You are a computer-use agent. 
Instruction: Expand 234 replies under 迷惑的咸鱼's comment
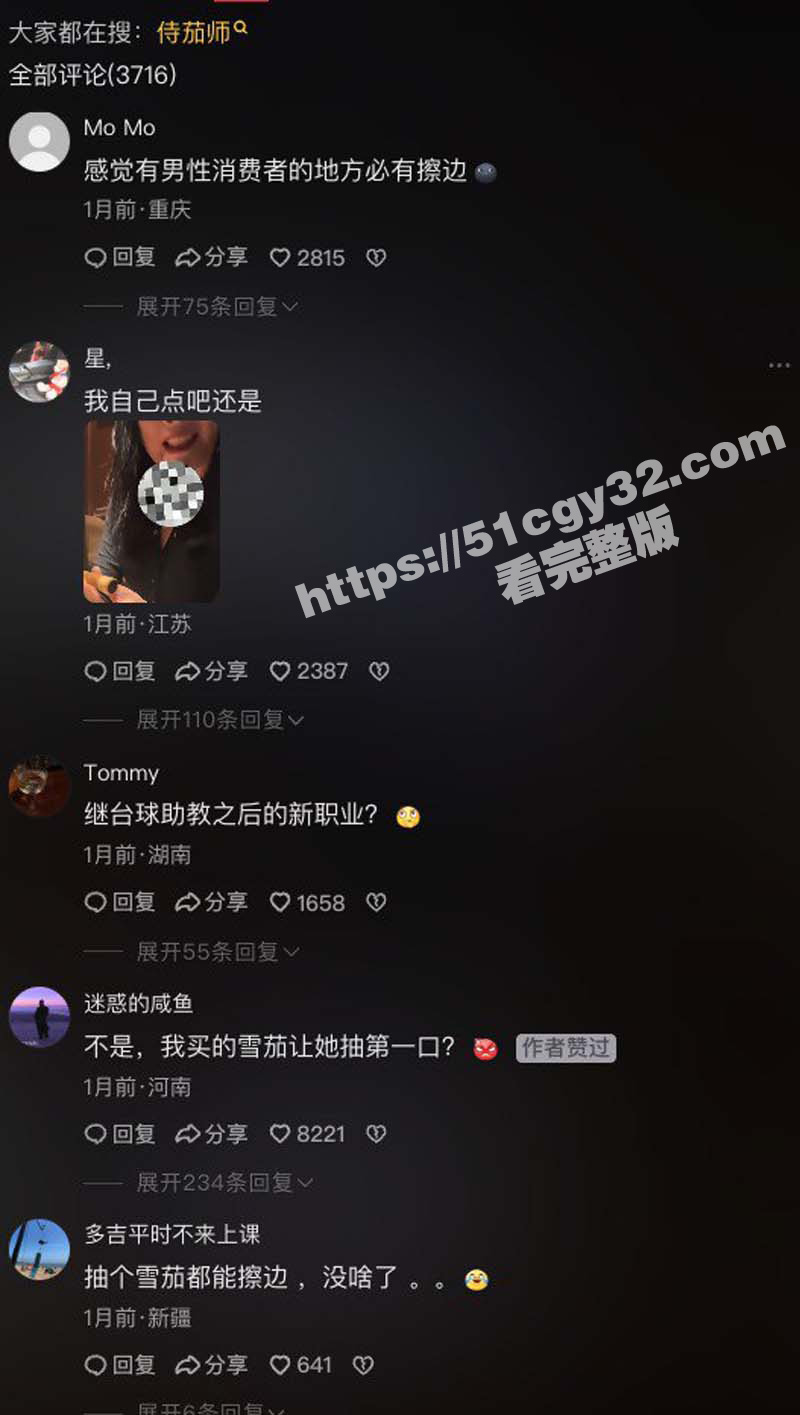click(223, 1183)
